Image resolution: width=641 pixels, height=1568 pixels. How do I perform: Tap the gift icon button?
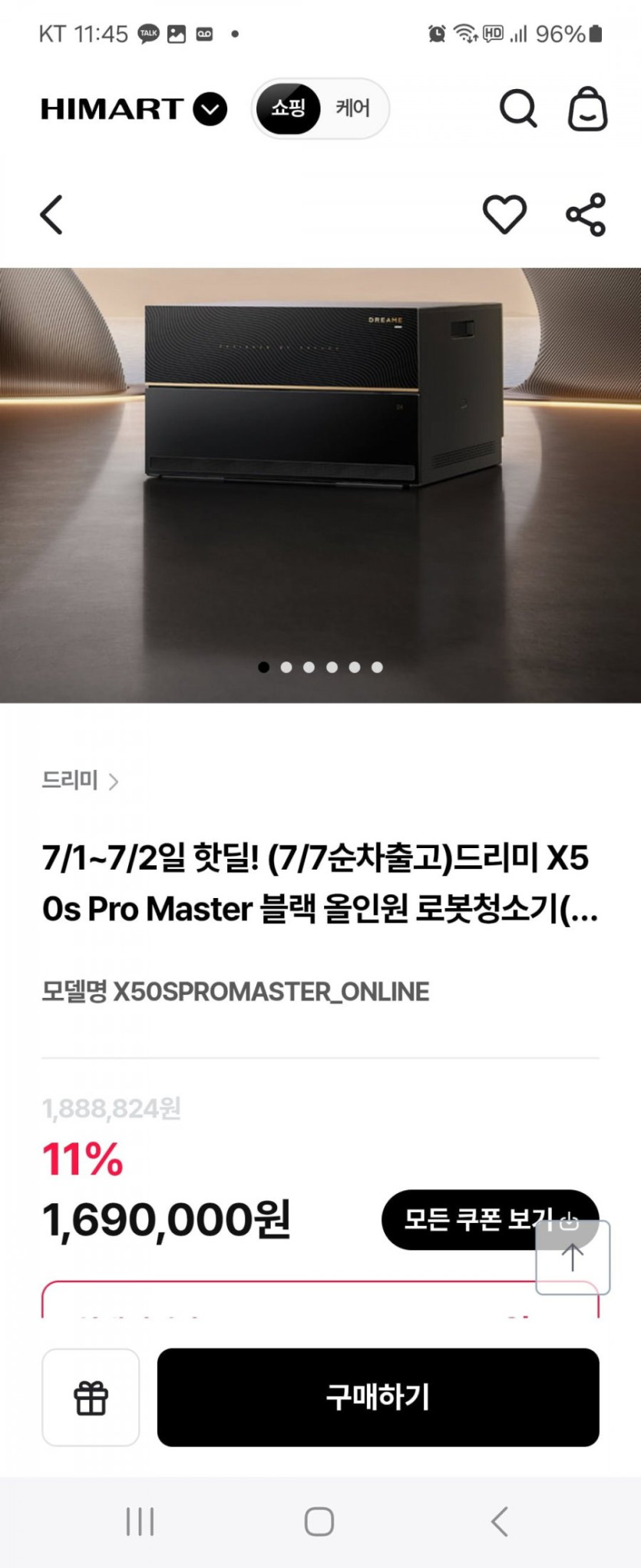pyautogui.click(x=91, y=1397)
